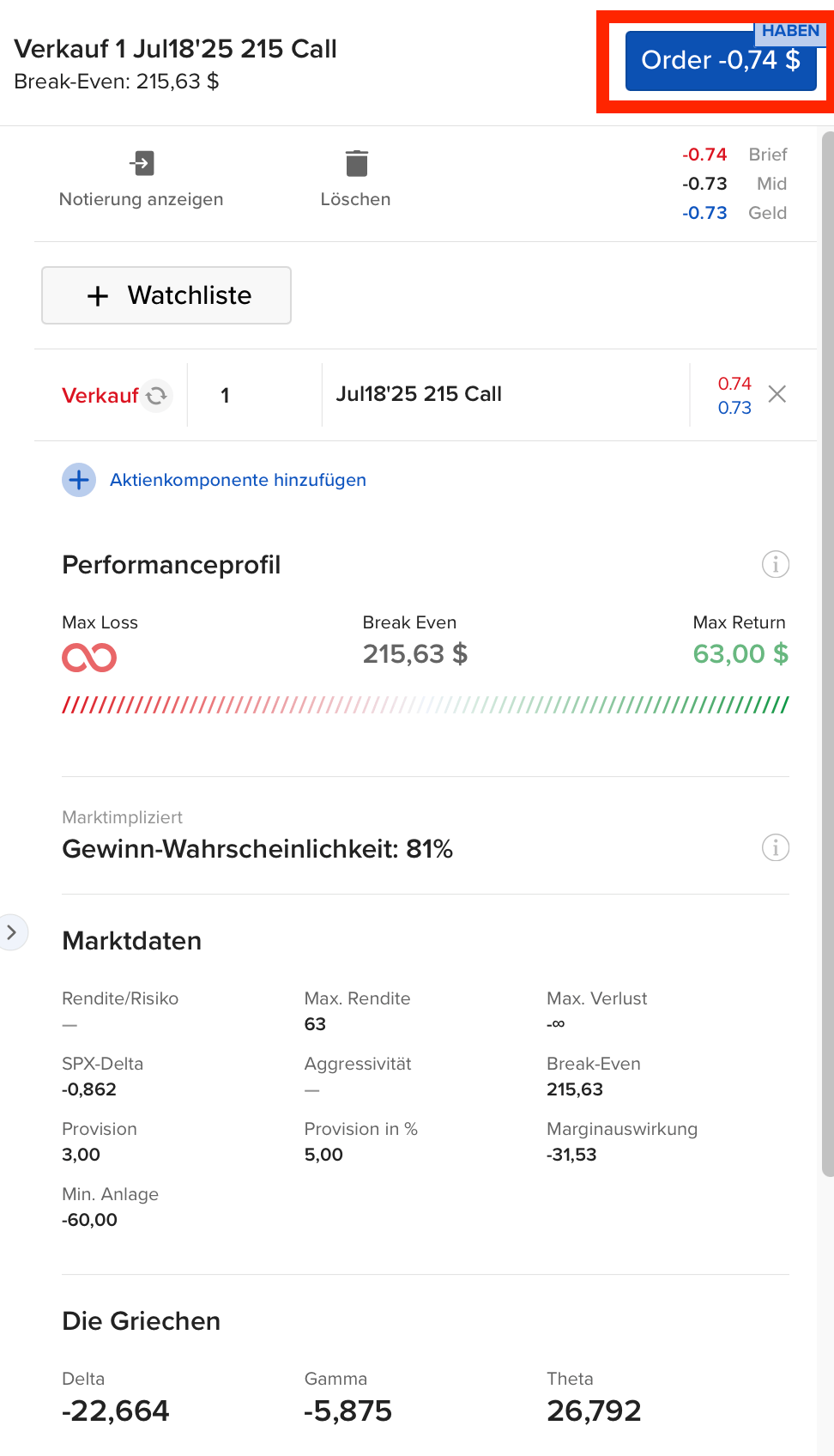Screen dimensions: 834x1456
Task: Toggle order action from Verkauf to Kauf
Action: coord(100,396)
